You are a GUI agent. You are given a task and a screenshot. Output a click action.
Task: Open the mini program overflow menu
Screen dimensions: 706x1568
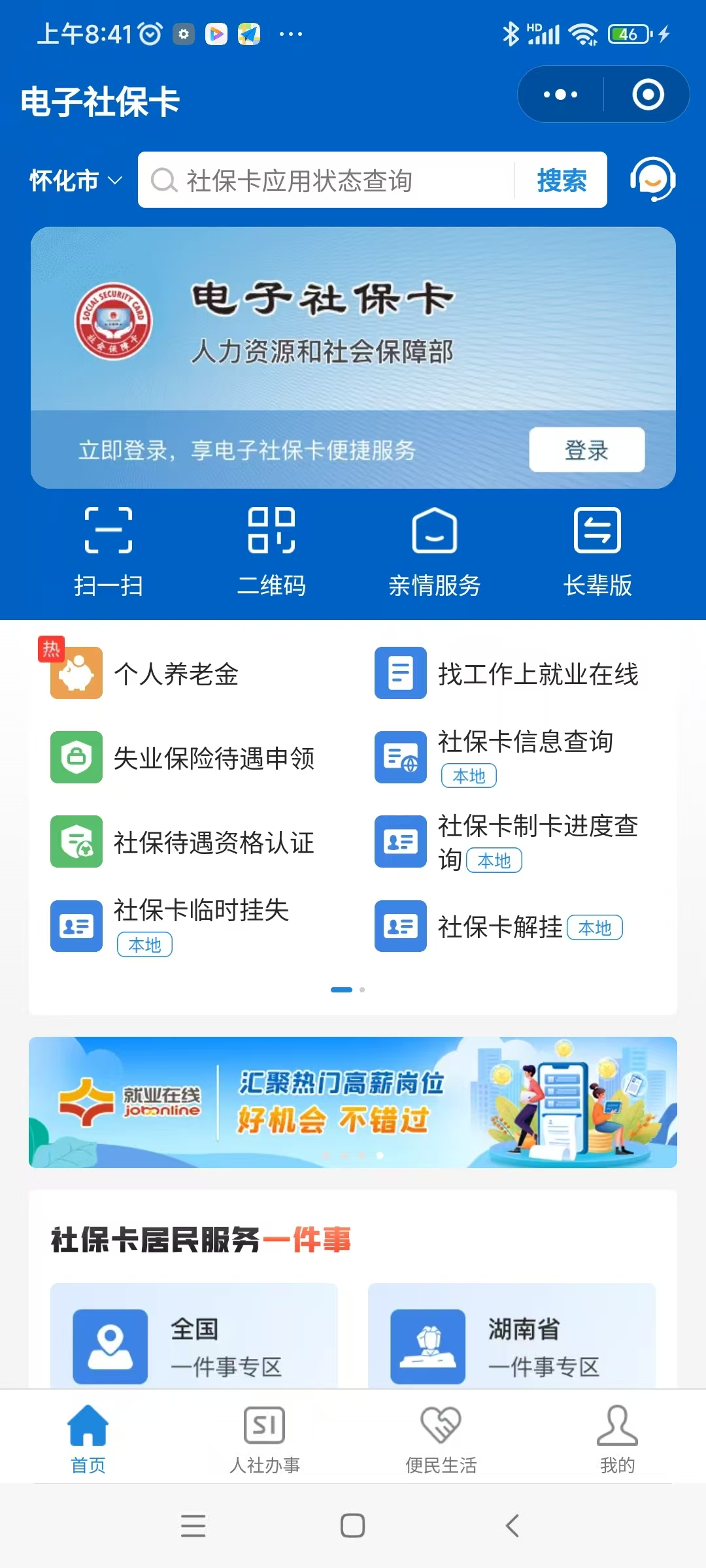tap(560, 95)
